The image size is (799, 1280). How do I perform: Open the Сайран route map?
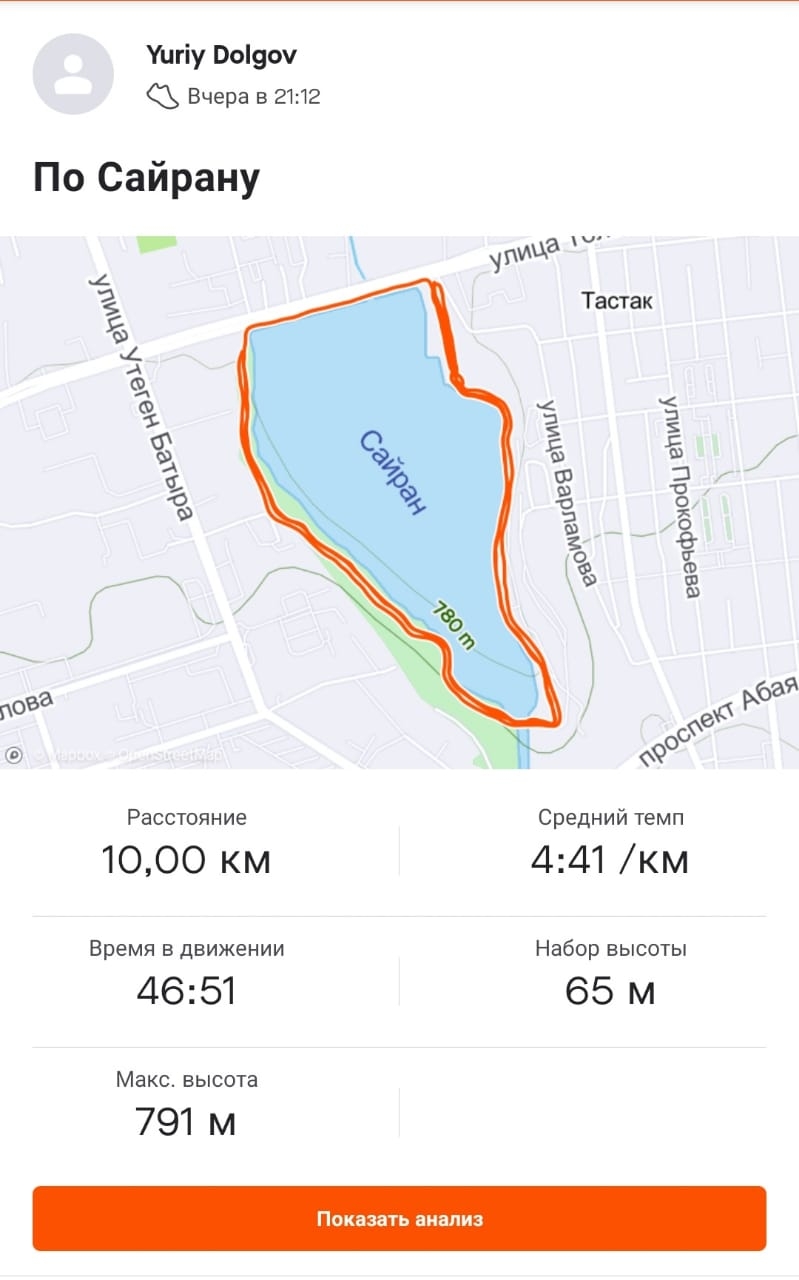tap(399, 502)
